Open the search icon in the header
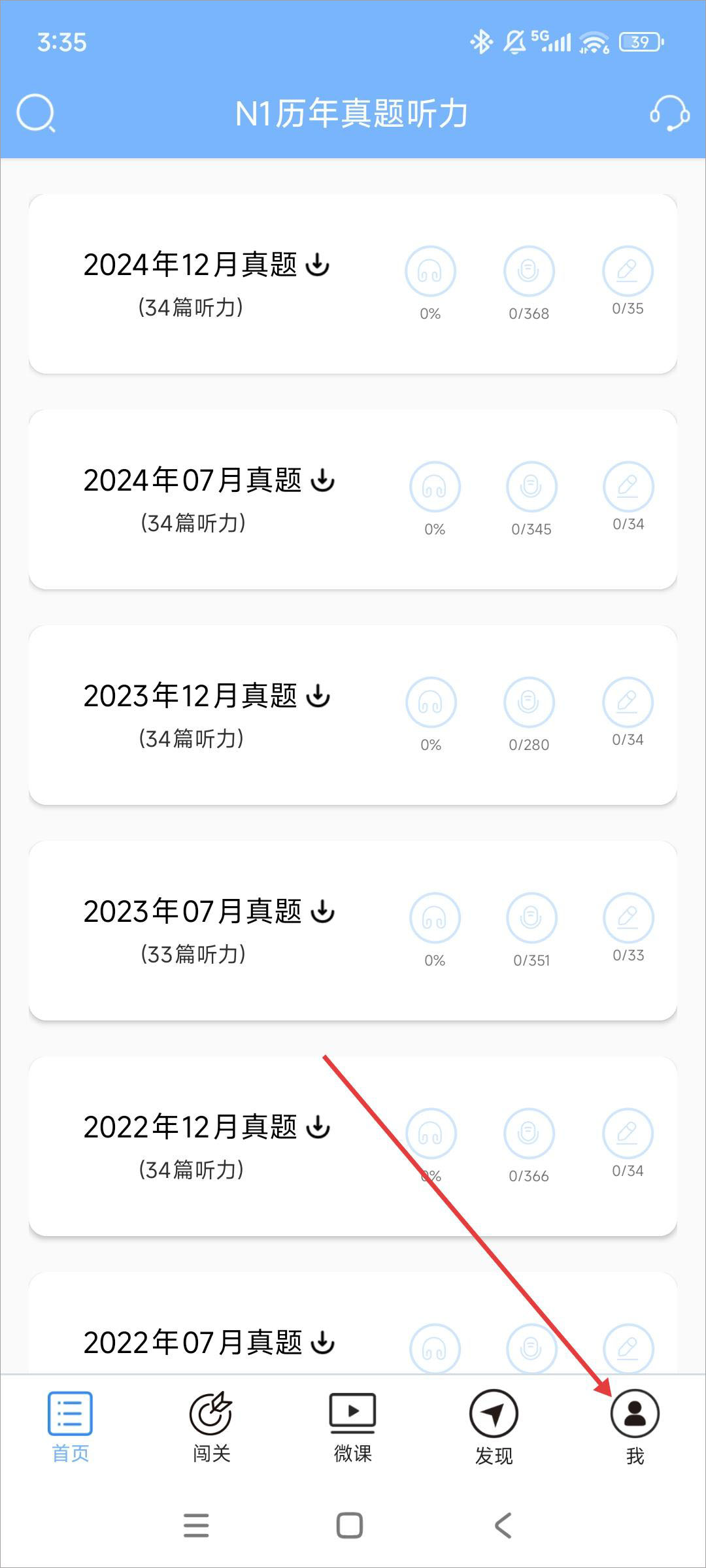 point(35,113)
